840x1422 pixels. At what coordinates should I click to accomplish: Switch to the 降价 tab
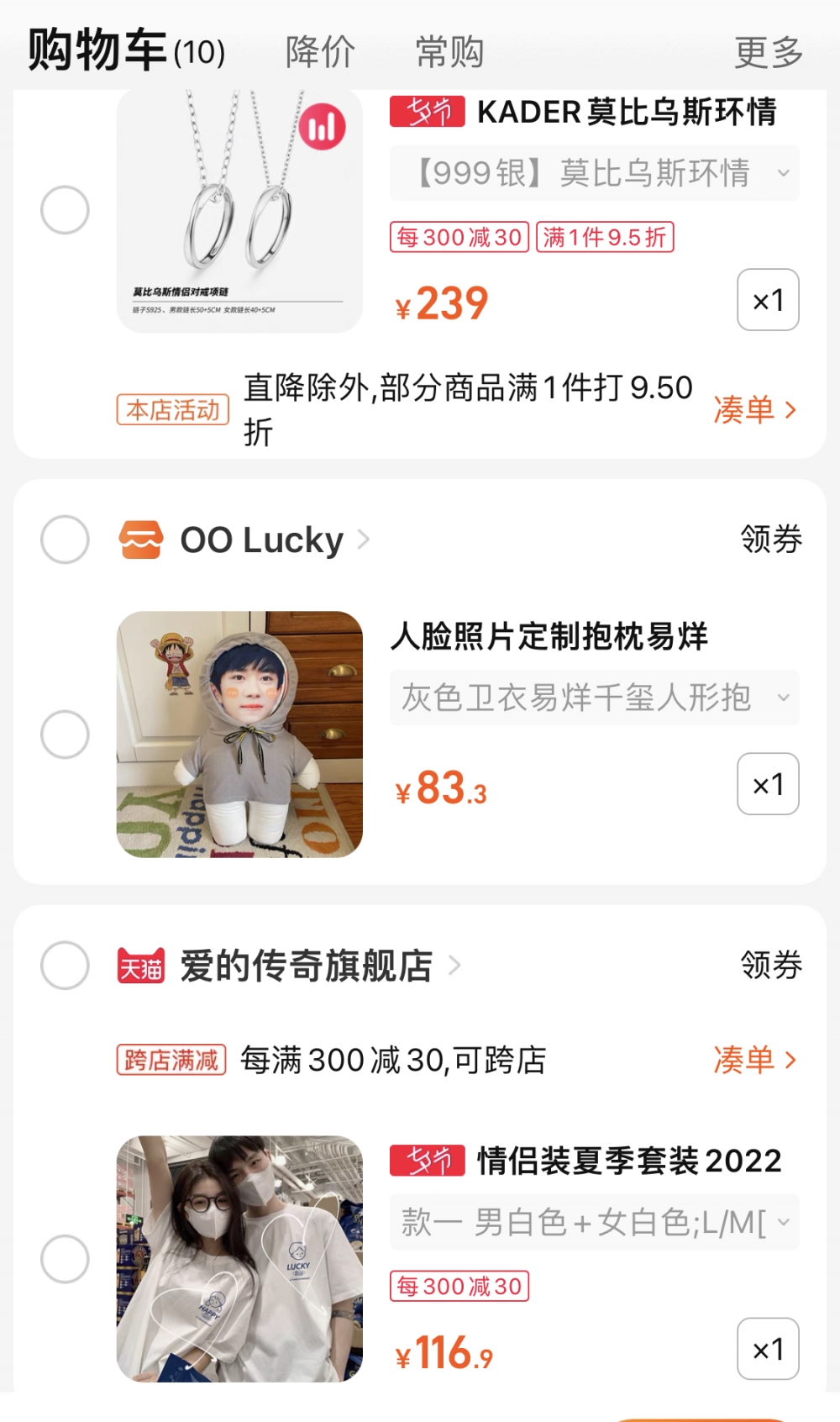pyautogui.click(x=319, y=50)
